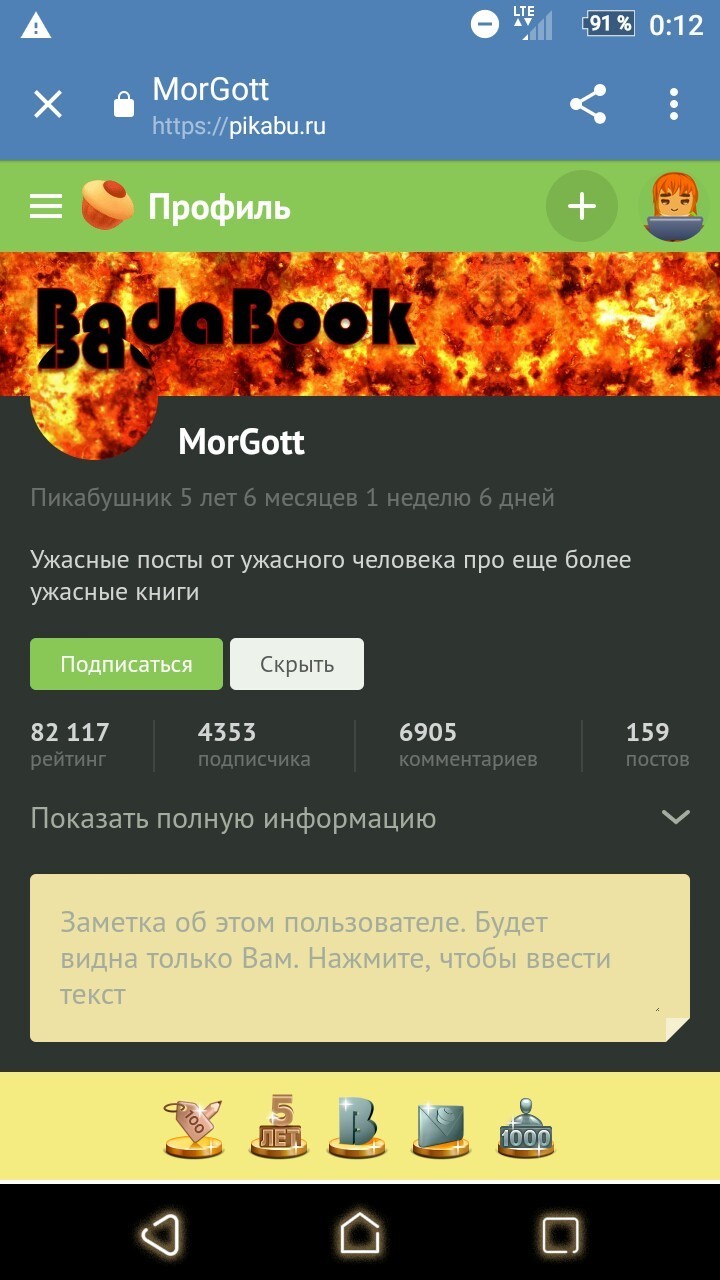Open my account avatar in header

pyautogui.click(x=674, y=207)
